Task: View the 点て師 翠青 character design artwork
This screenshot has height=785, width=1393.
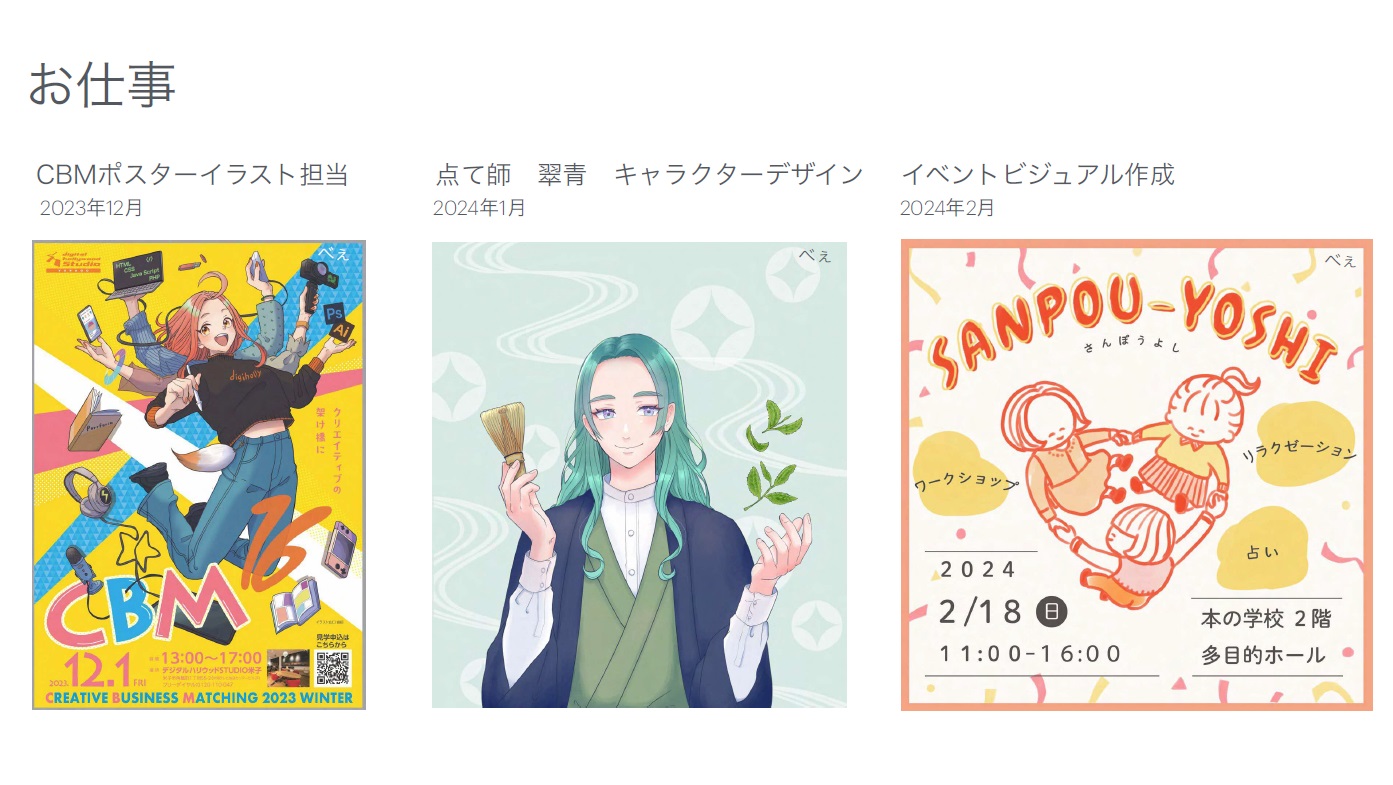Action: pyautogui.click(x=639, y=475)
